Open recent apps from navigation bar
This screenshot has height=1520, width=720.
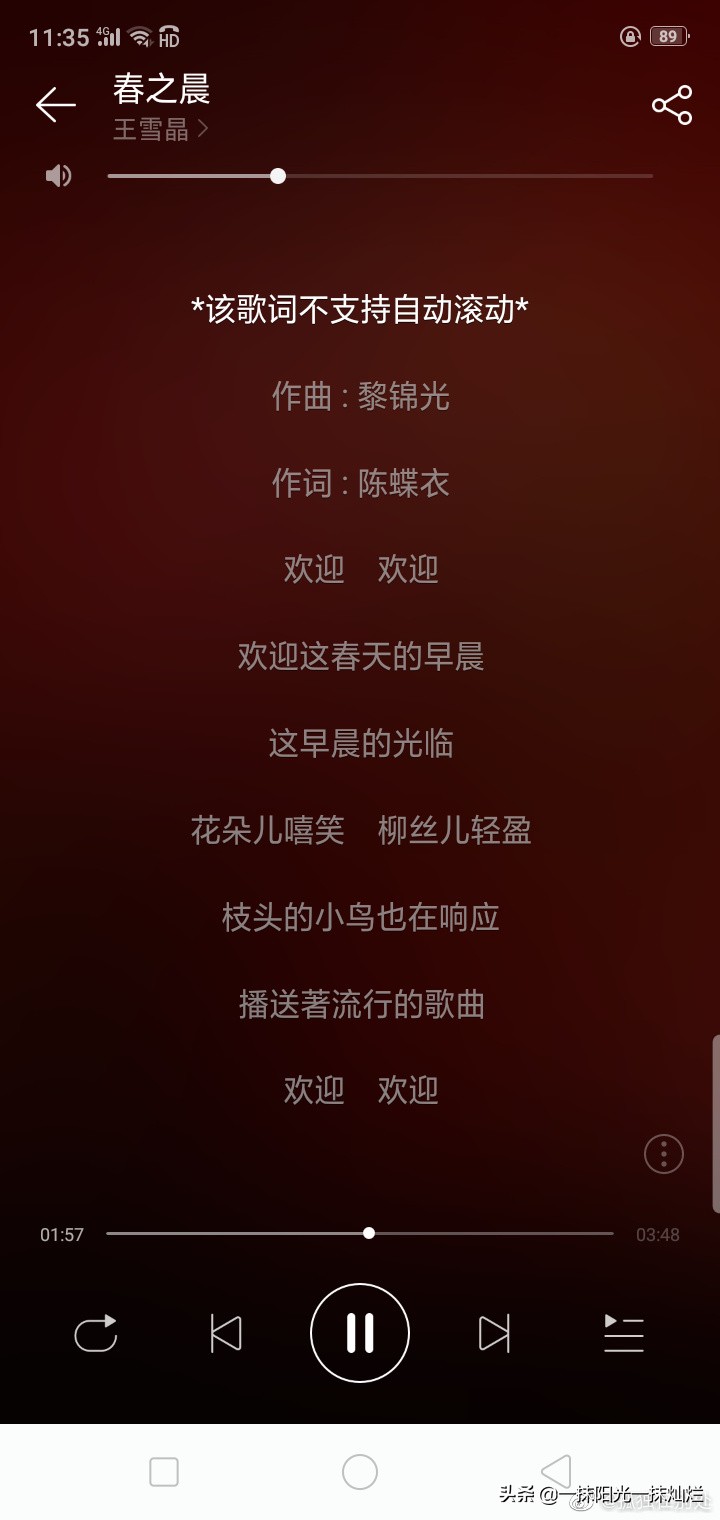[x=164, y=1472]
